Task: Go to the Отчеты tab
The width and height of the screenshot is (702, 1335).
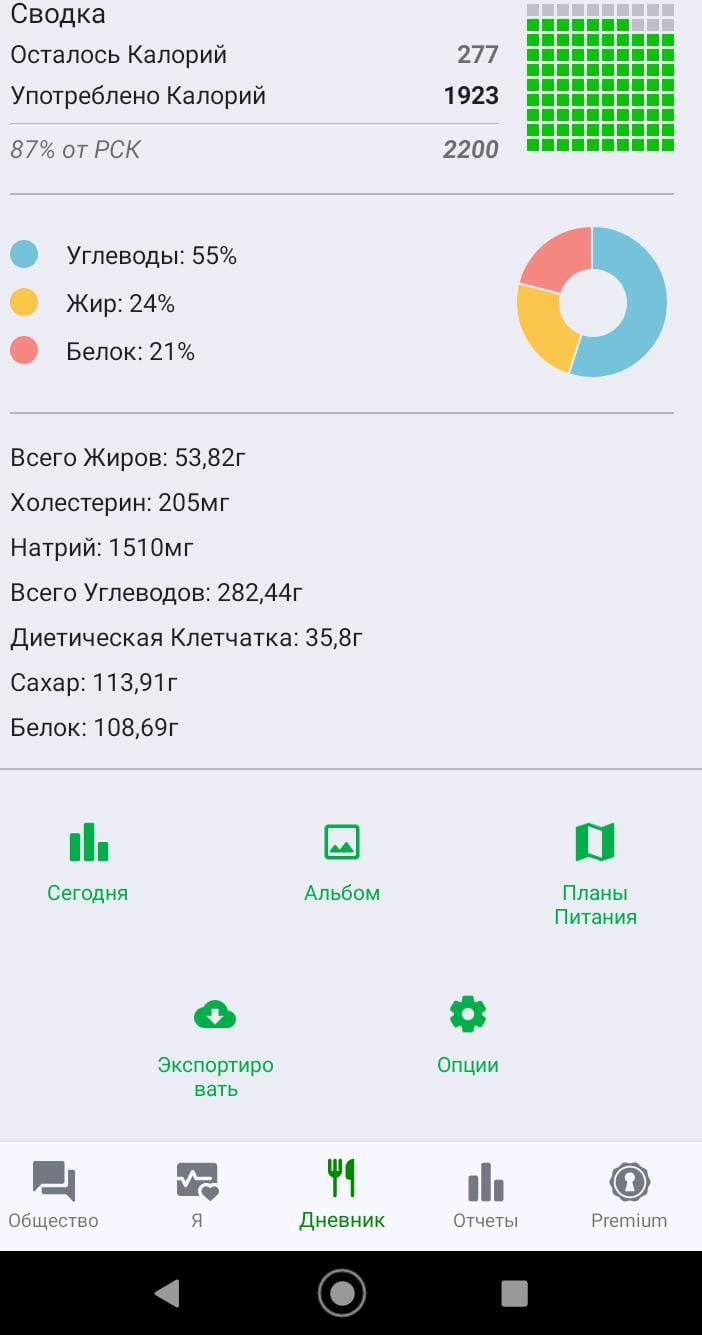Action: point(486,1195)
